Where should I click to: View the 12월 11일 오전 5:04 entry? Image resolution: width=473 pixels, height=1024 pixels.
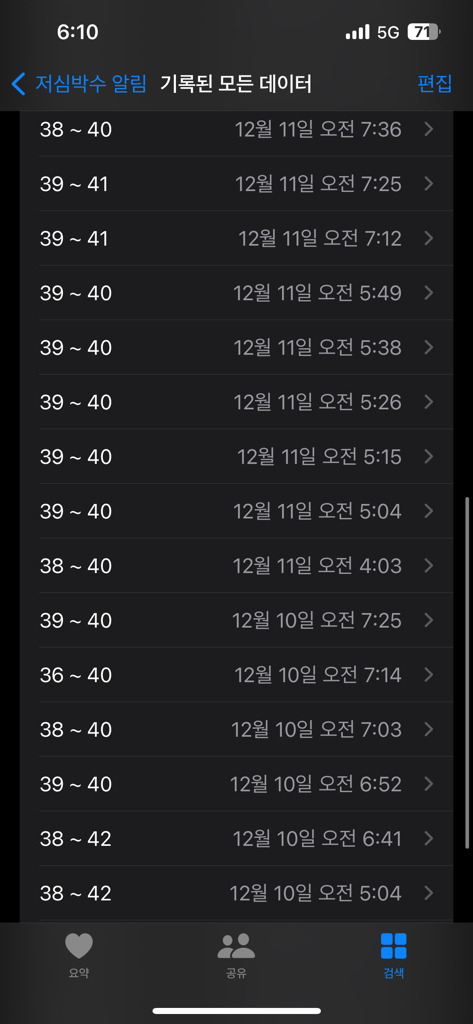pyautogui.click(x=236, y=511)
